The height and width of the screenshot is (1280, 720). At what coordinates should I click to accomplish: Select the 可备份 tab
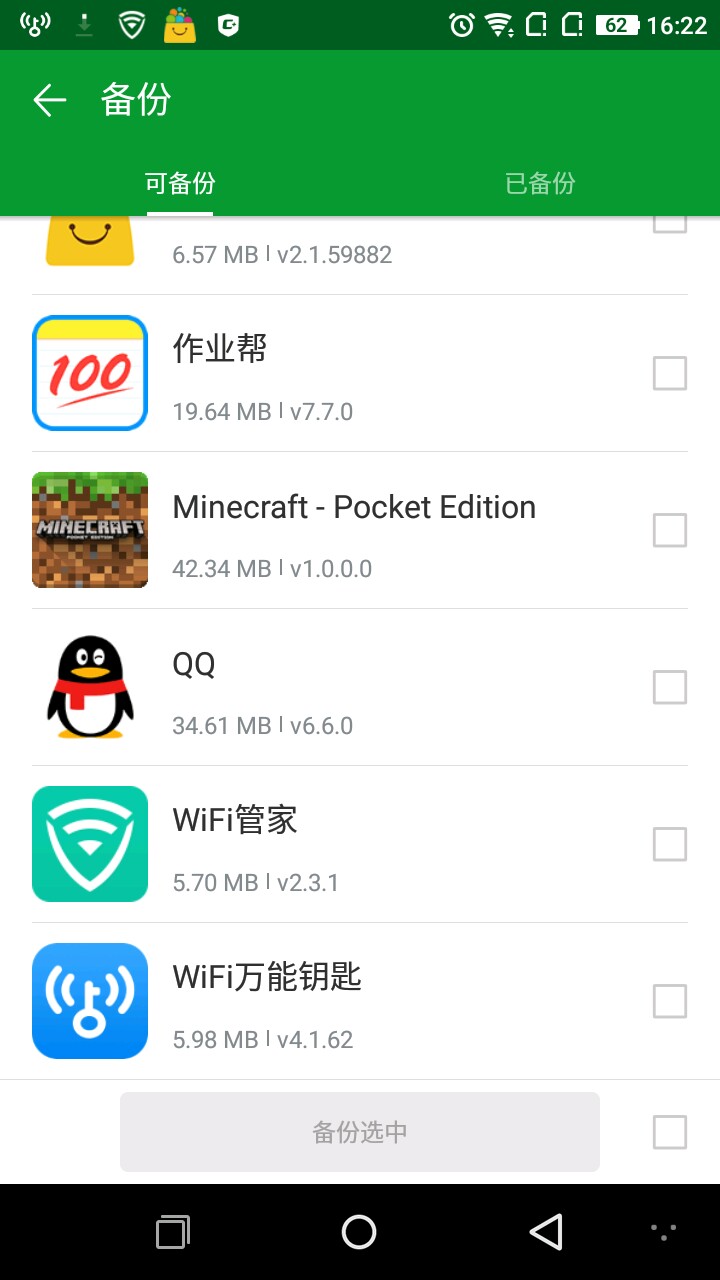[x=180, y=183]
